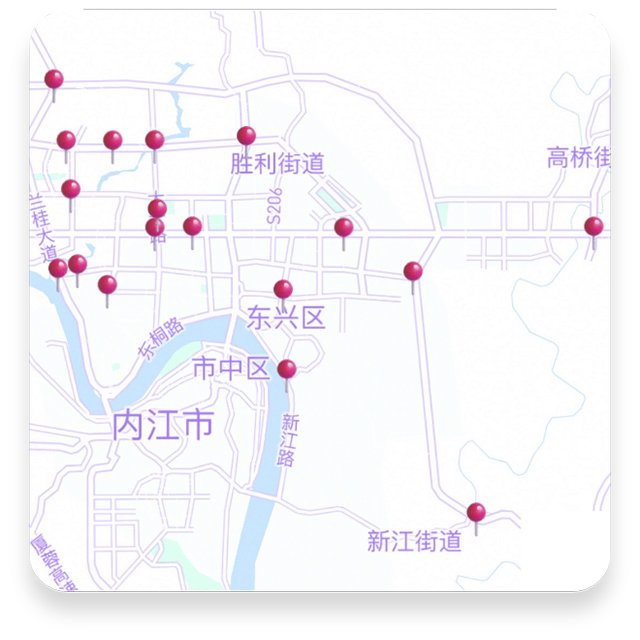Viewport: 640px width, 640px height.
Task: Open the pin beside the 市中区 label
Action: click(287, 370)
